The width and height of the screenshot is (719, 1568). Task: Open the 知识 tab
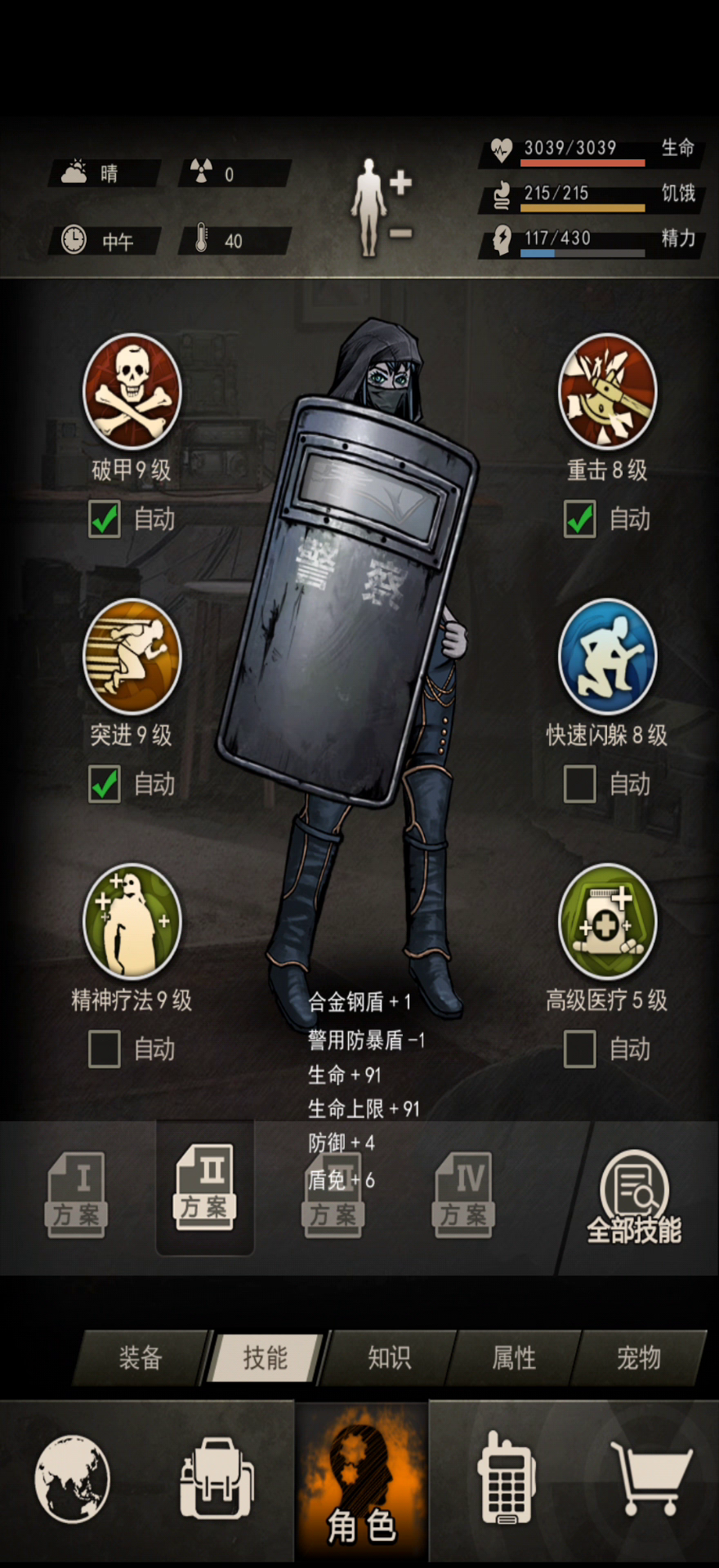389,1358
